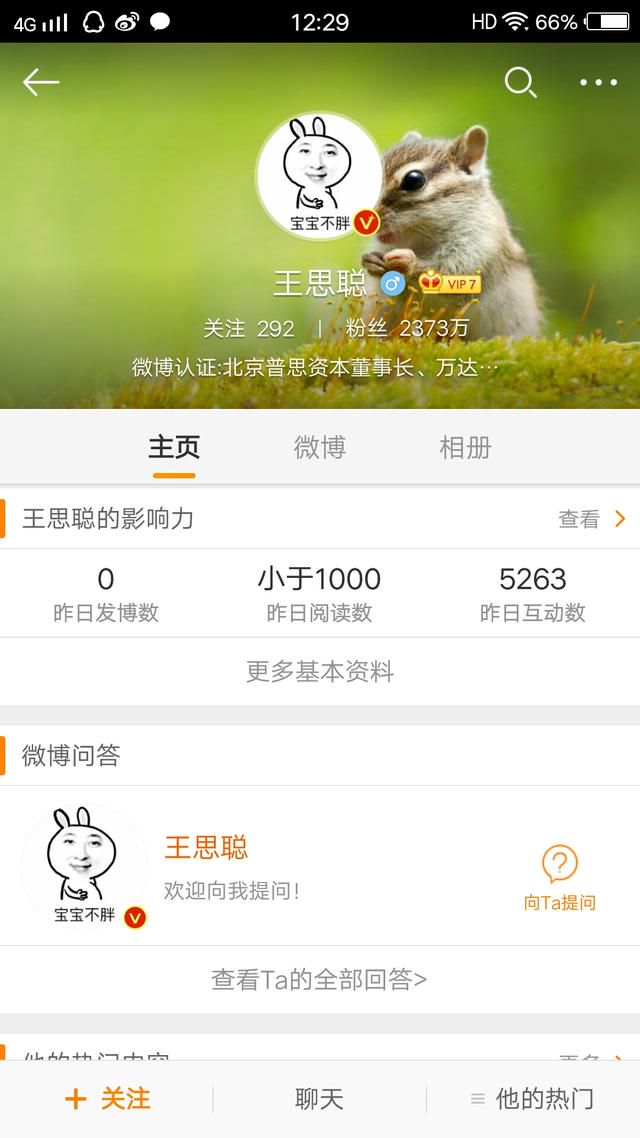This screenshot has width=640, height=1138.
Task: Open the search magnifier icon
Action: 520,83
